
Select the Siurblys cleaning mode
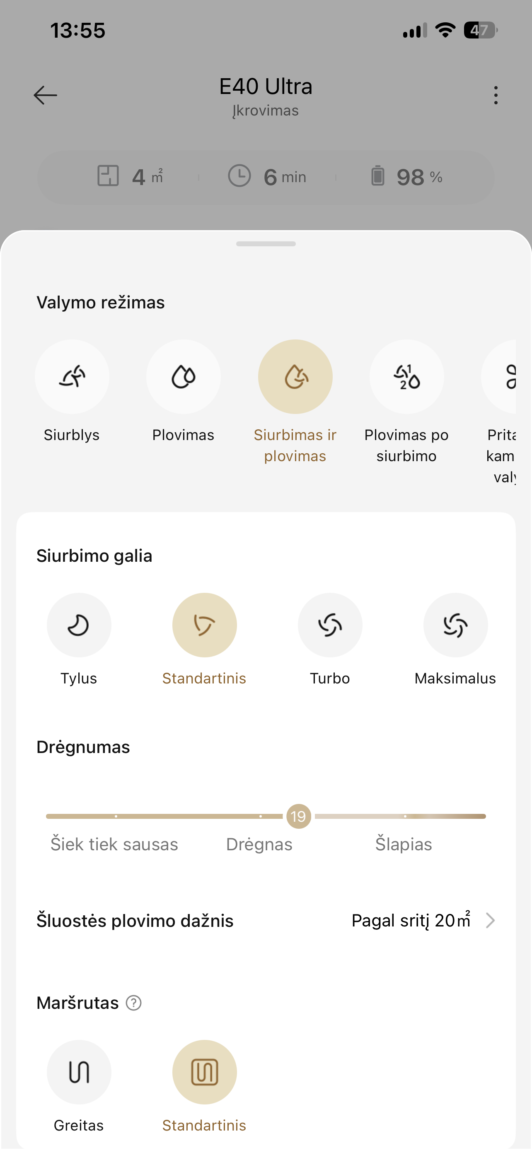[x=72, y=377]
